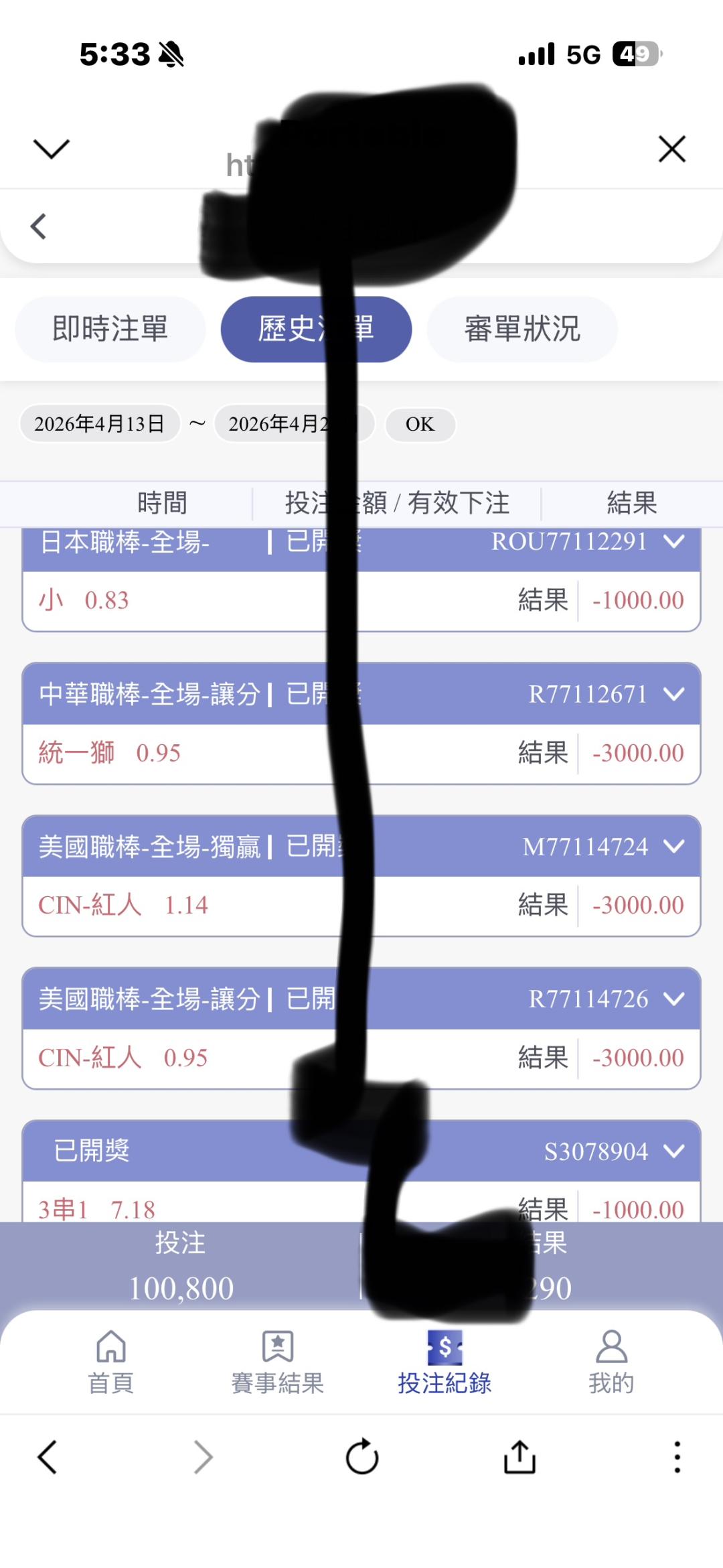The image size is (723, 1568).
Task: Expand bet R77114726 details
Action: 674,999
